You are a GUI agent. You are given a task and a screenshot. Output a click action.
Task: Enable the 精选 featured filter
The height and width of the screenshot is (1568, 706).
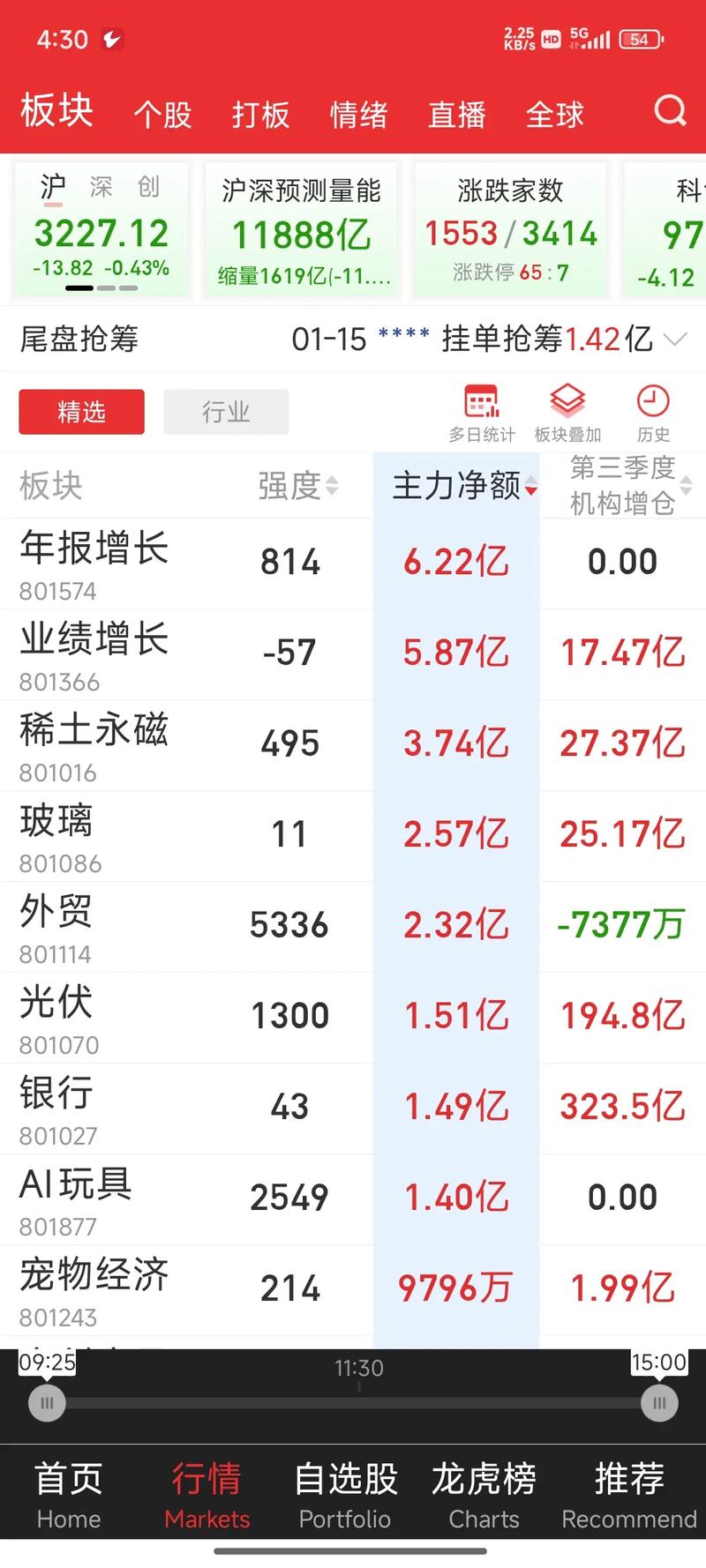(80, 412)
